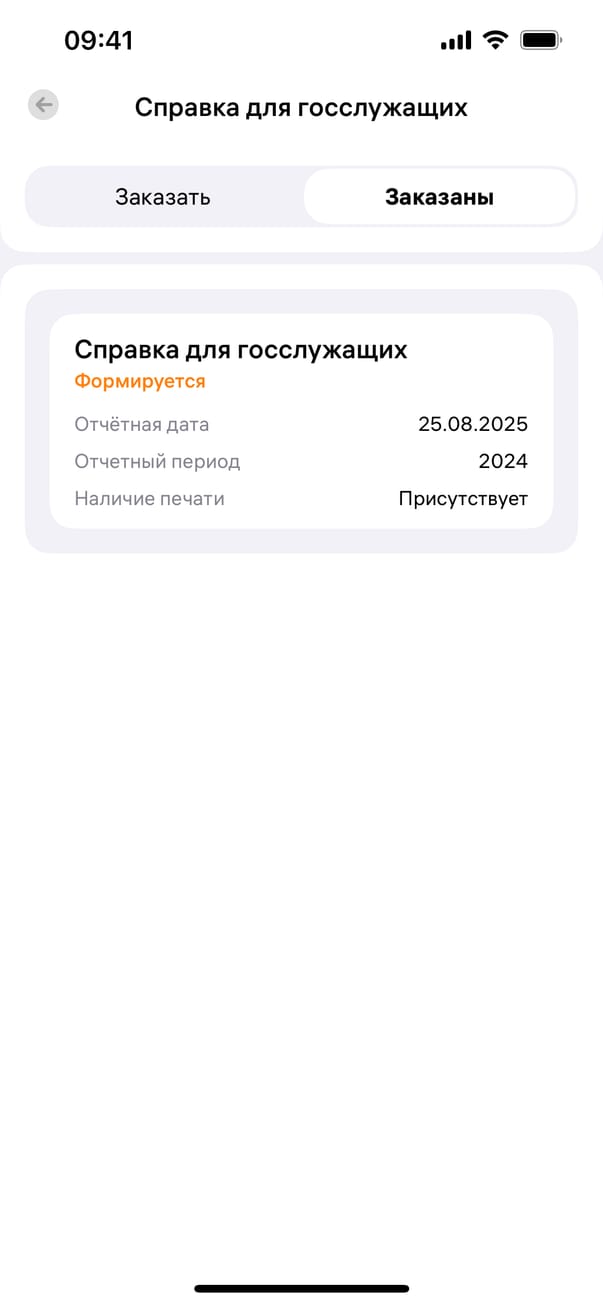Switch to the Заказать tab

click(x=163, y=196)
